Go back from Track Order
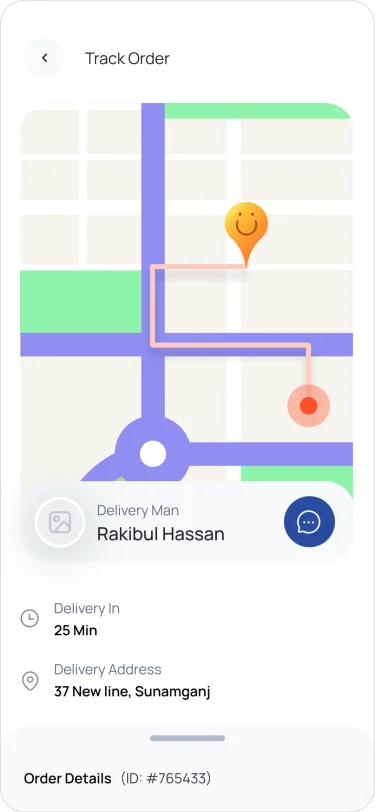 click(x=44, y=58)
